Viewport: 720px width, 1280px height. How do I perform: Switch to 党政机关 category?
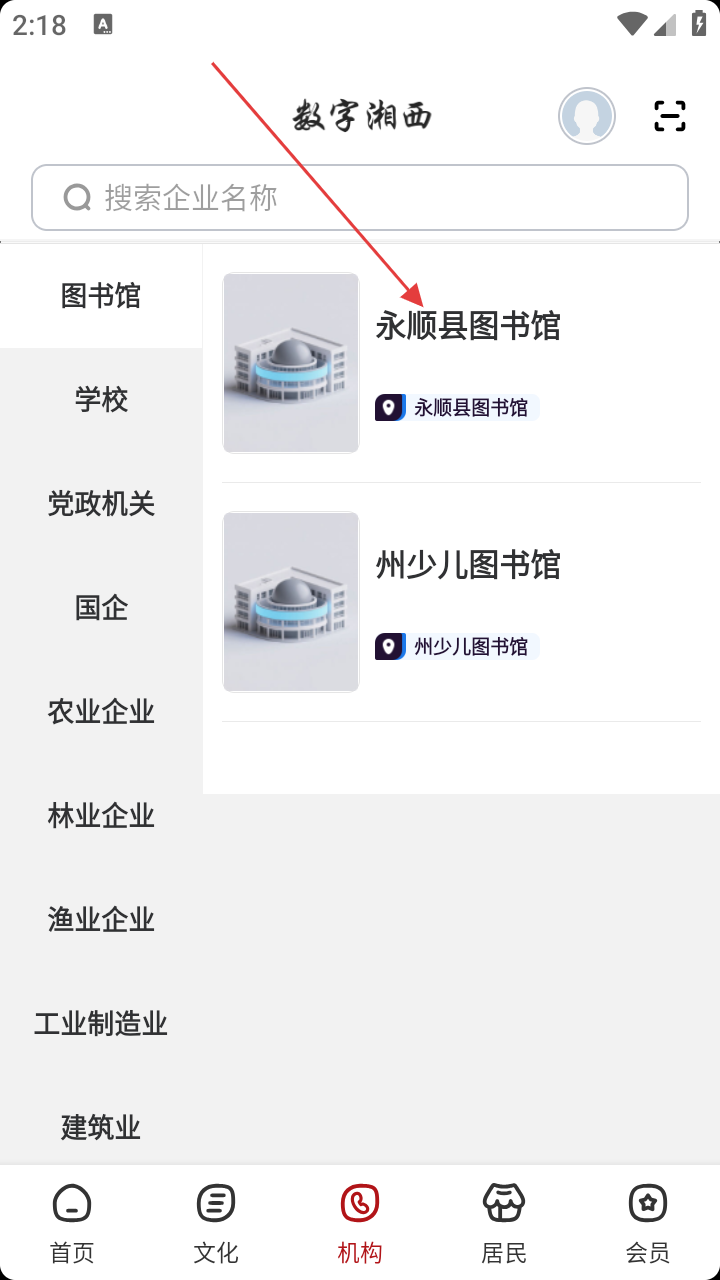101,504
